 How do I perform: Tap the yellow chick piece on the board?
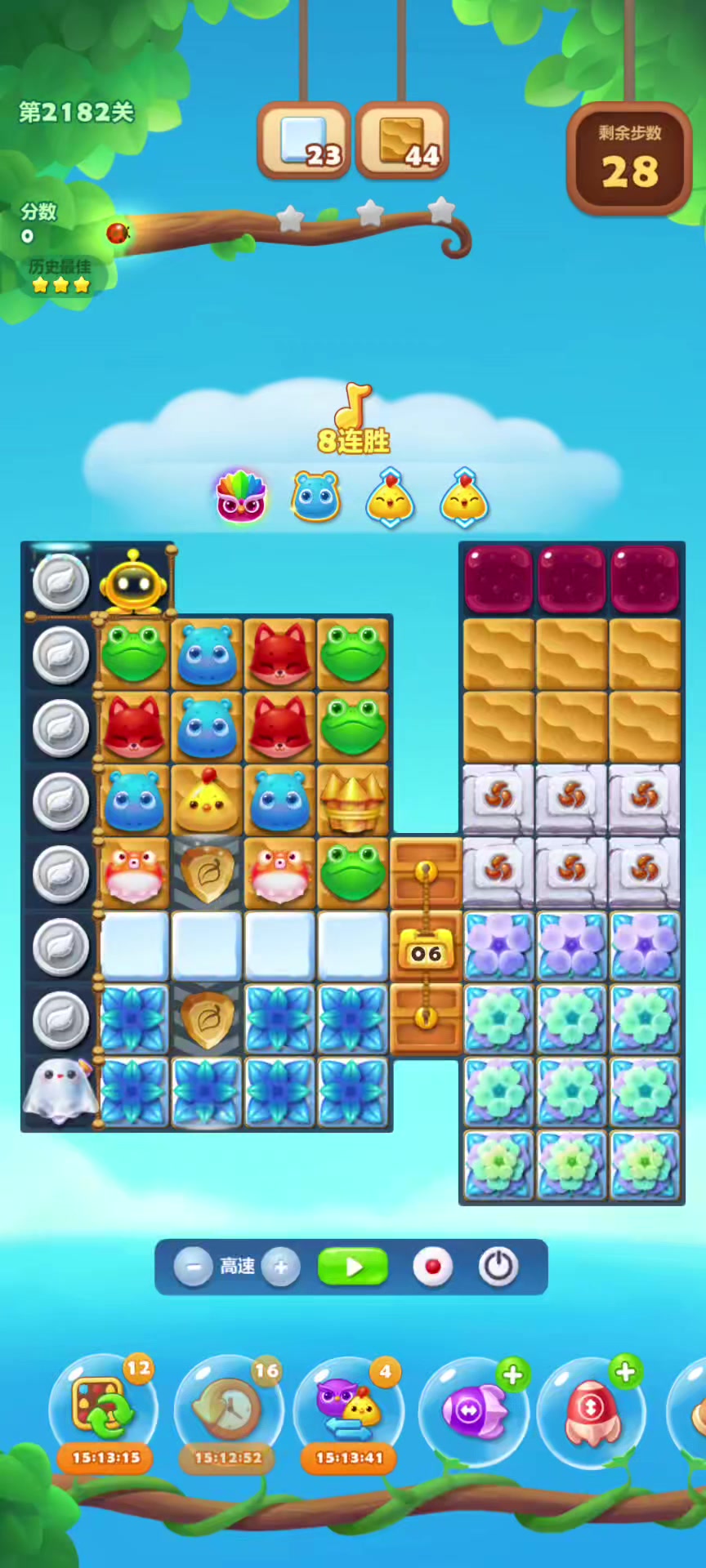208,800
